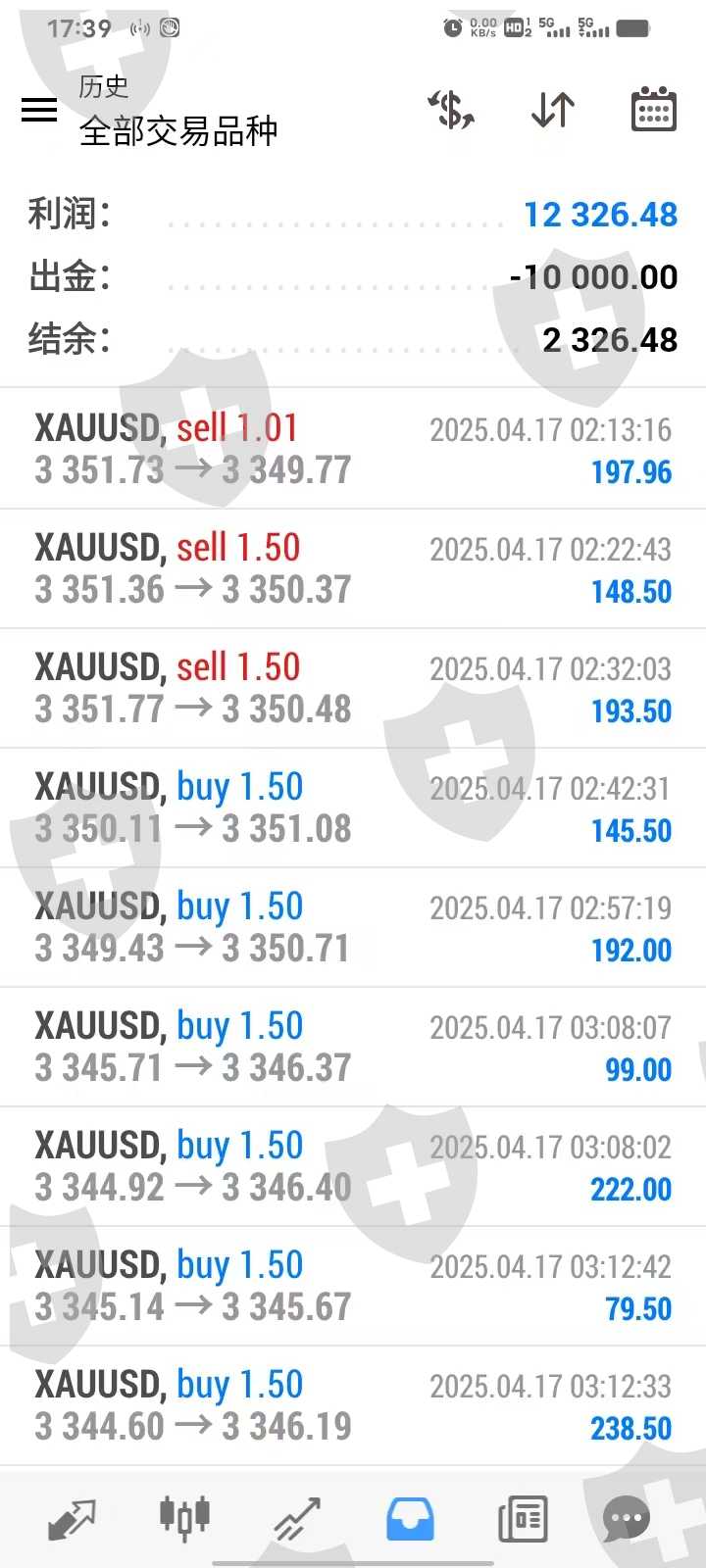Select the history inbox tab
This screenshot has width=706, height=1568.
pos(410,1519)
